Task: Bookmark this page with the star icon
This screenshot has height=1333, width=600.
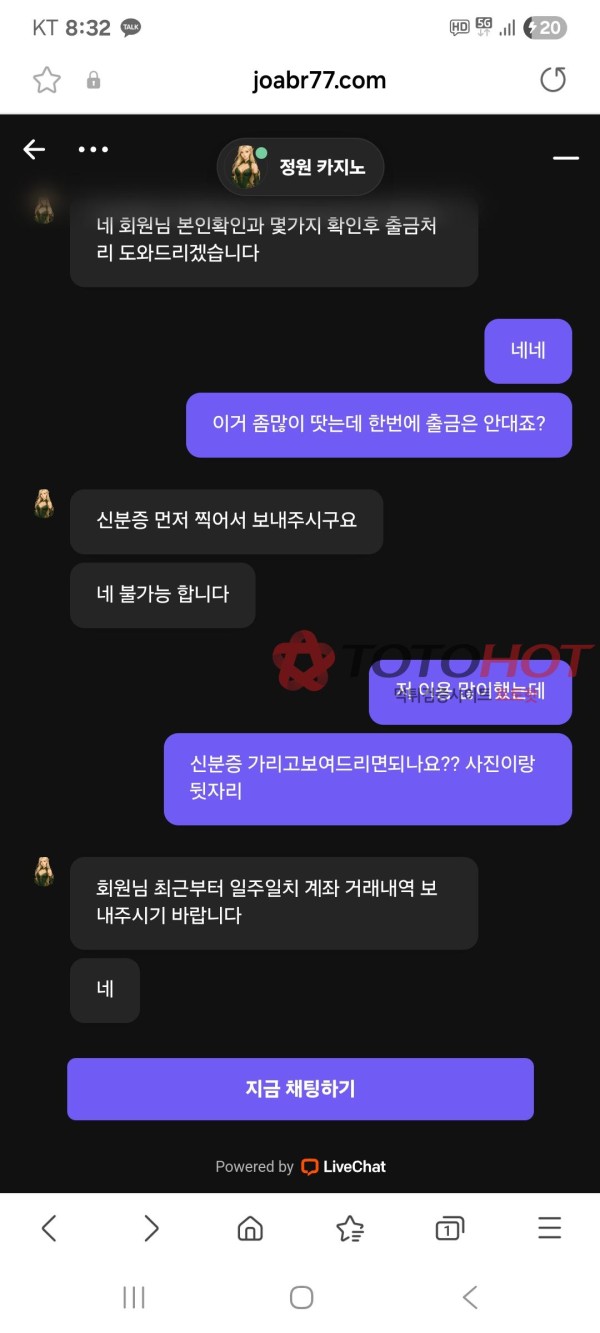Action: coord(47,81)
